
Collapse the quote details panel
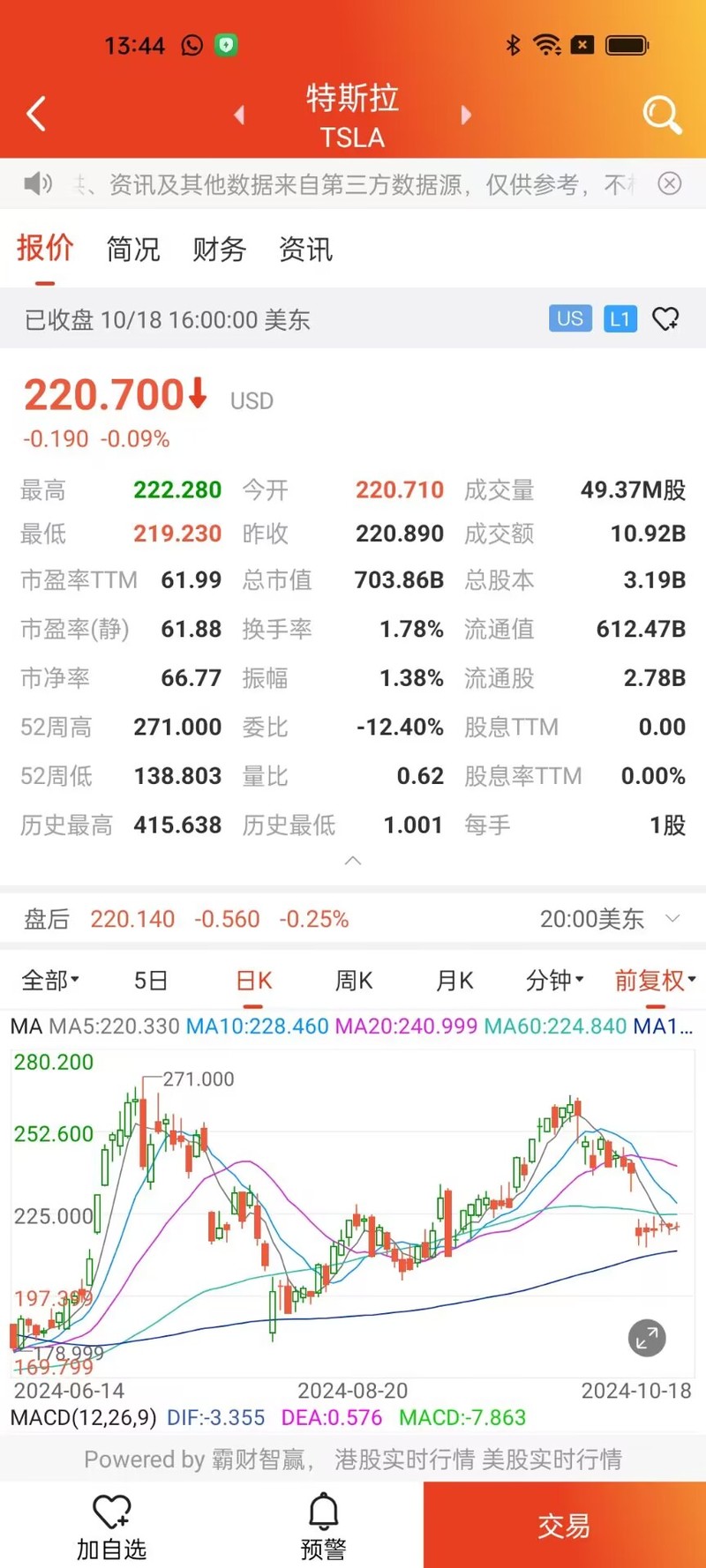[x=353, y=861]
